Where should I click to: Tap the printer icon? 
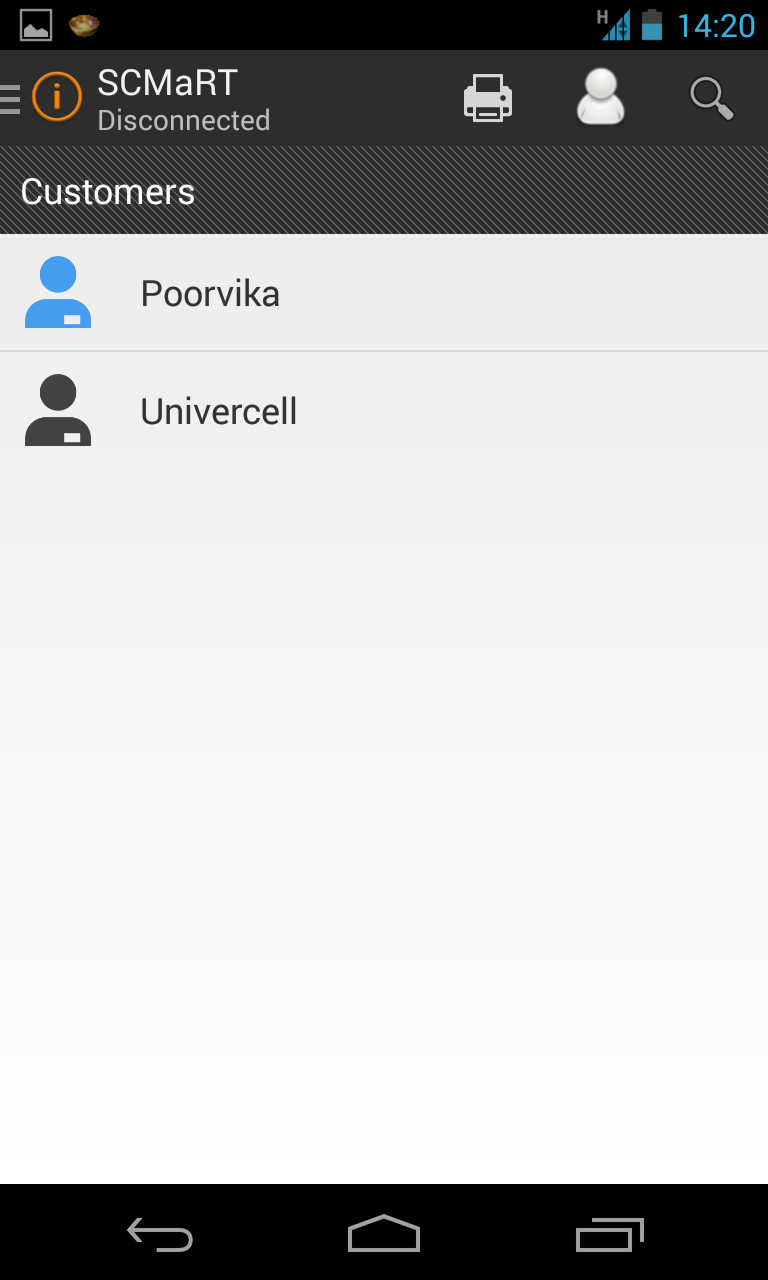point(488,98)
